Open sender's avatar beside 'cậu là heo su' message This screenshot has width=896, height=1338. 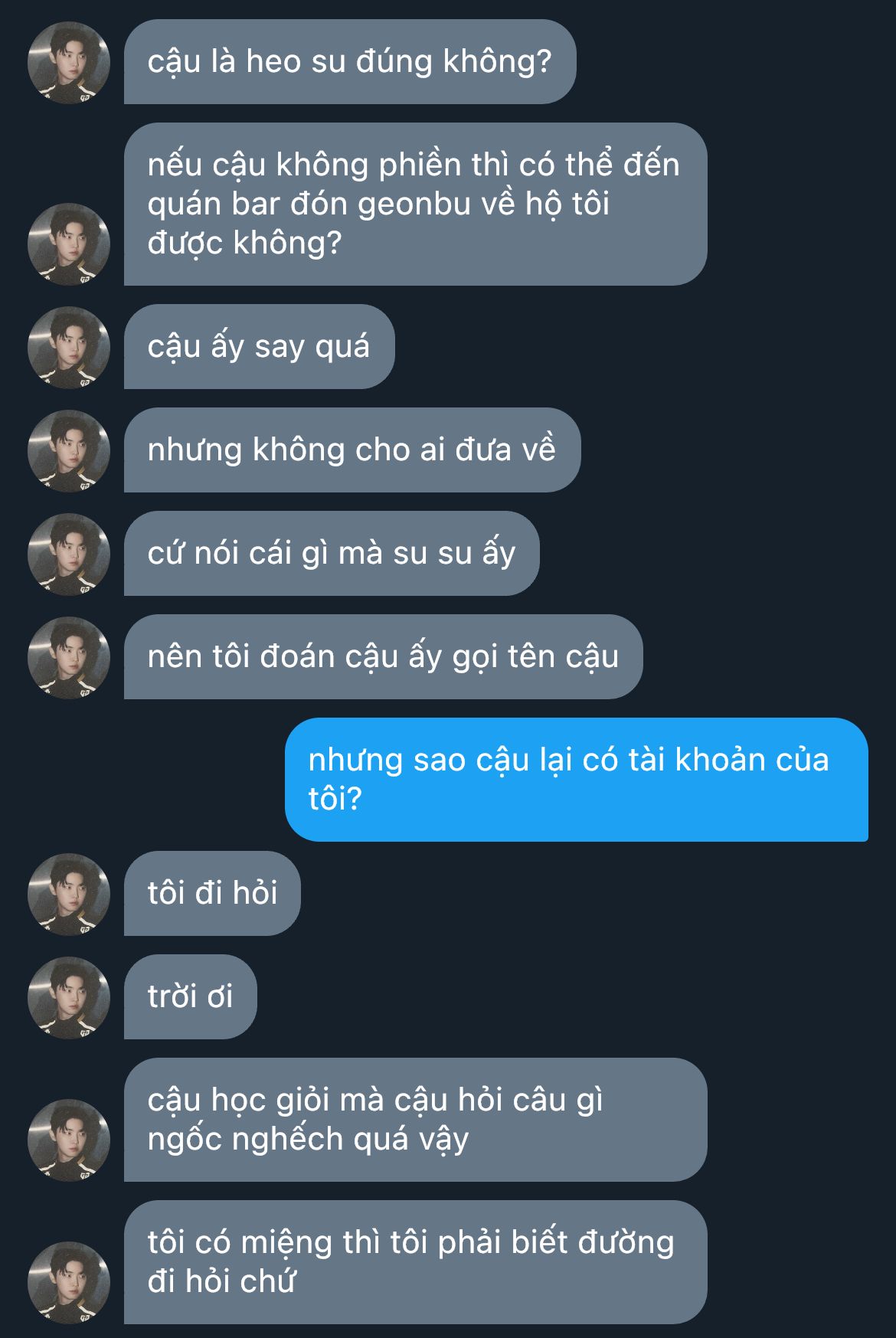[x=69, y=63]
